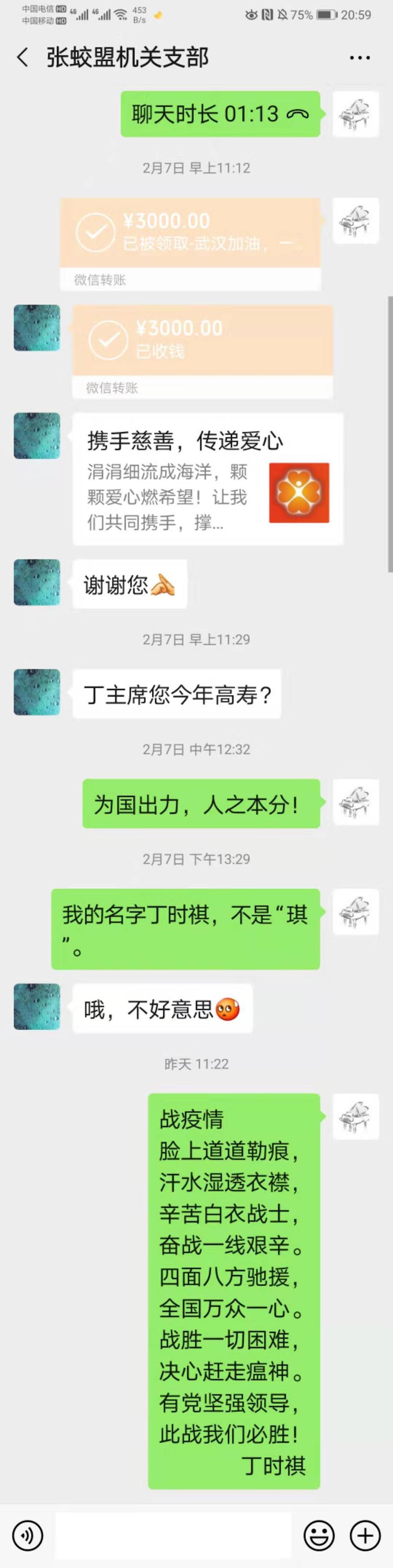Open the chat overflow menu
This screenshot has height=1568, width=393.
(x=360, y=58)
